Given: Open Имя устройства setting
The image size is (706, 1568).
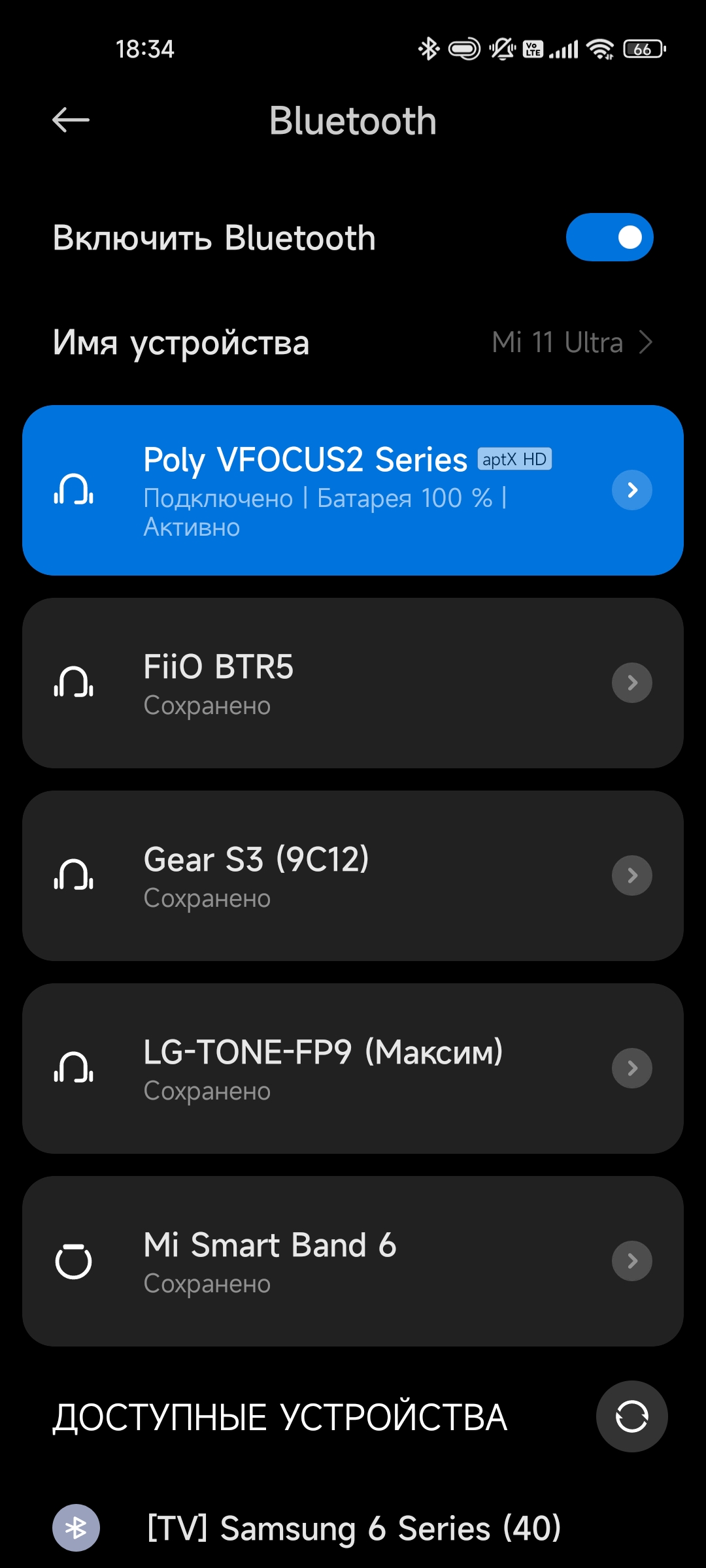Looking at the screenshot, I should pyautogui.click(x=353, y=342).
